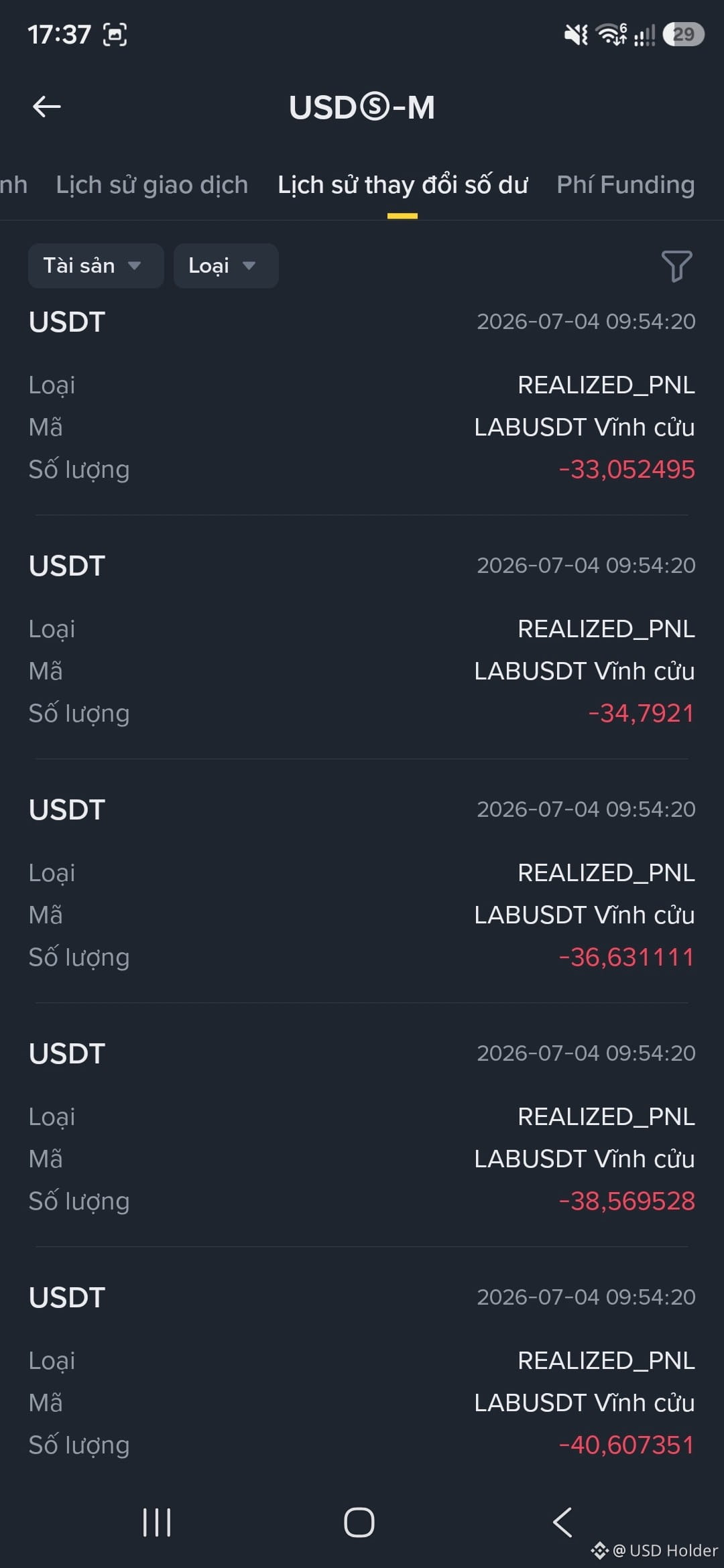Go back using the top-left arrow

46,107
